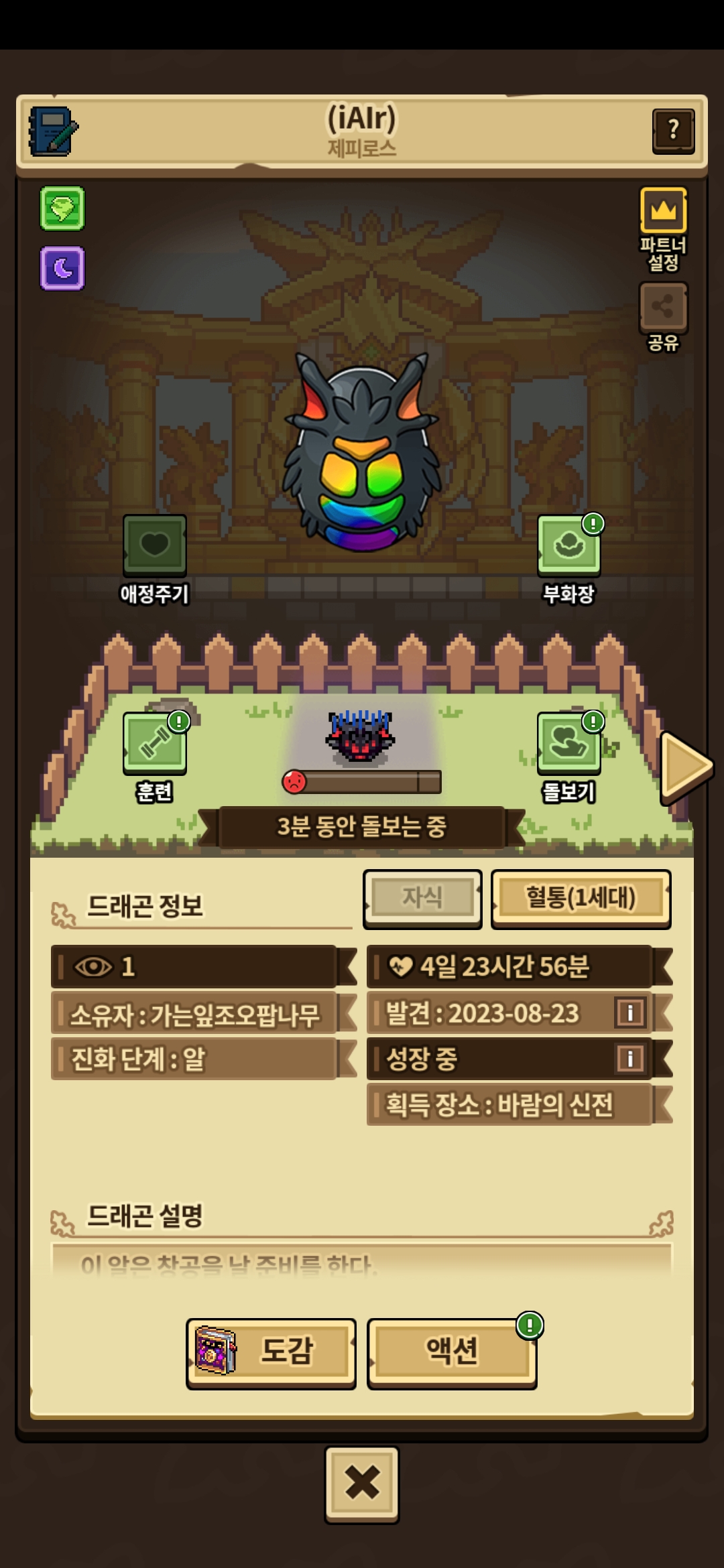Open the 부화장 hatchery
The image size is (724, 1568).
(x=568, y=546)
